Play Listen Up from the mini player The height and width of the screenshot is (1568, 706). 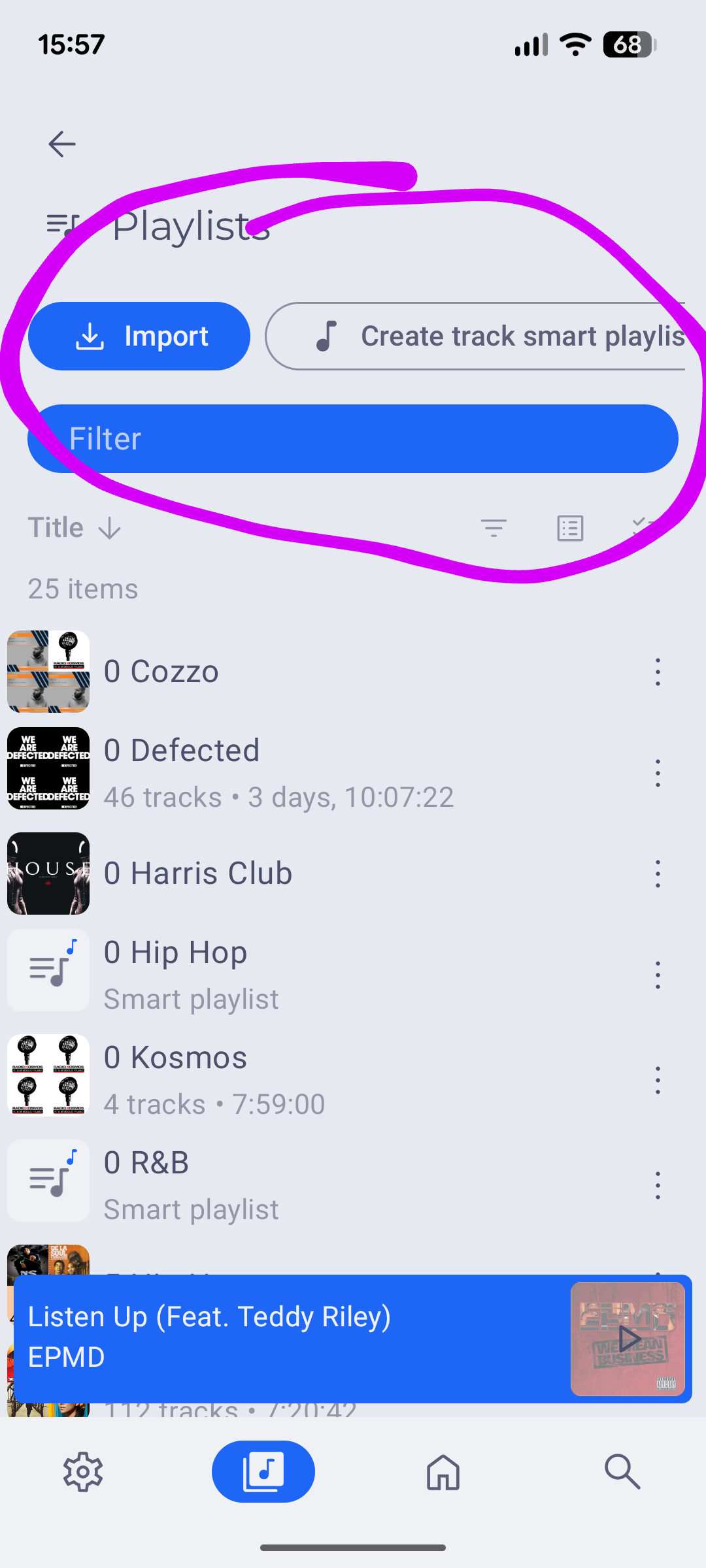pos(628,1339)
